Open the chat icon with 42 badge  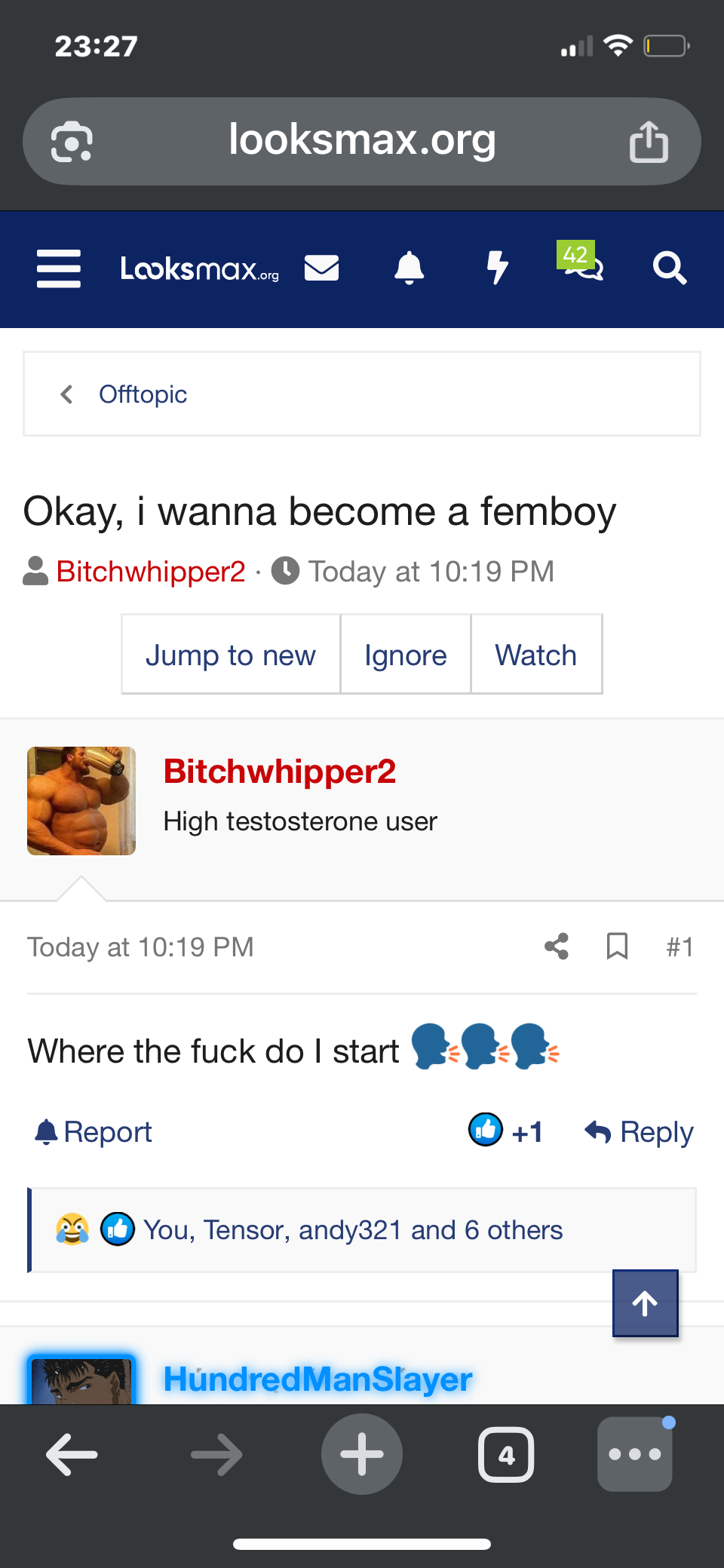[x=583, y=265]
